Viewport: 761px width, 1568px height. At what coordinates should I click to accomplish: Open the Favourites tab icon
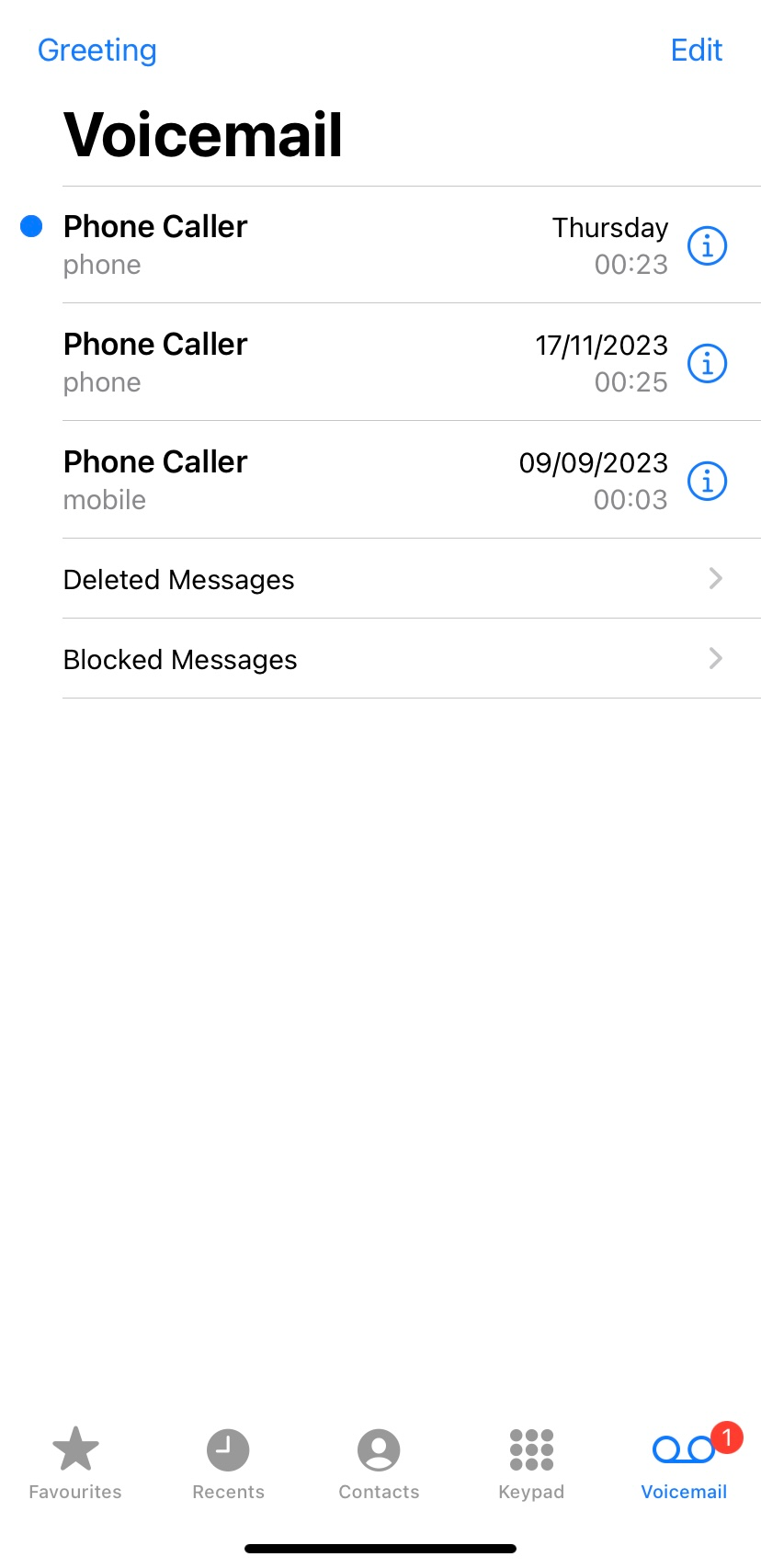click(74, 1448)
